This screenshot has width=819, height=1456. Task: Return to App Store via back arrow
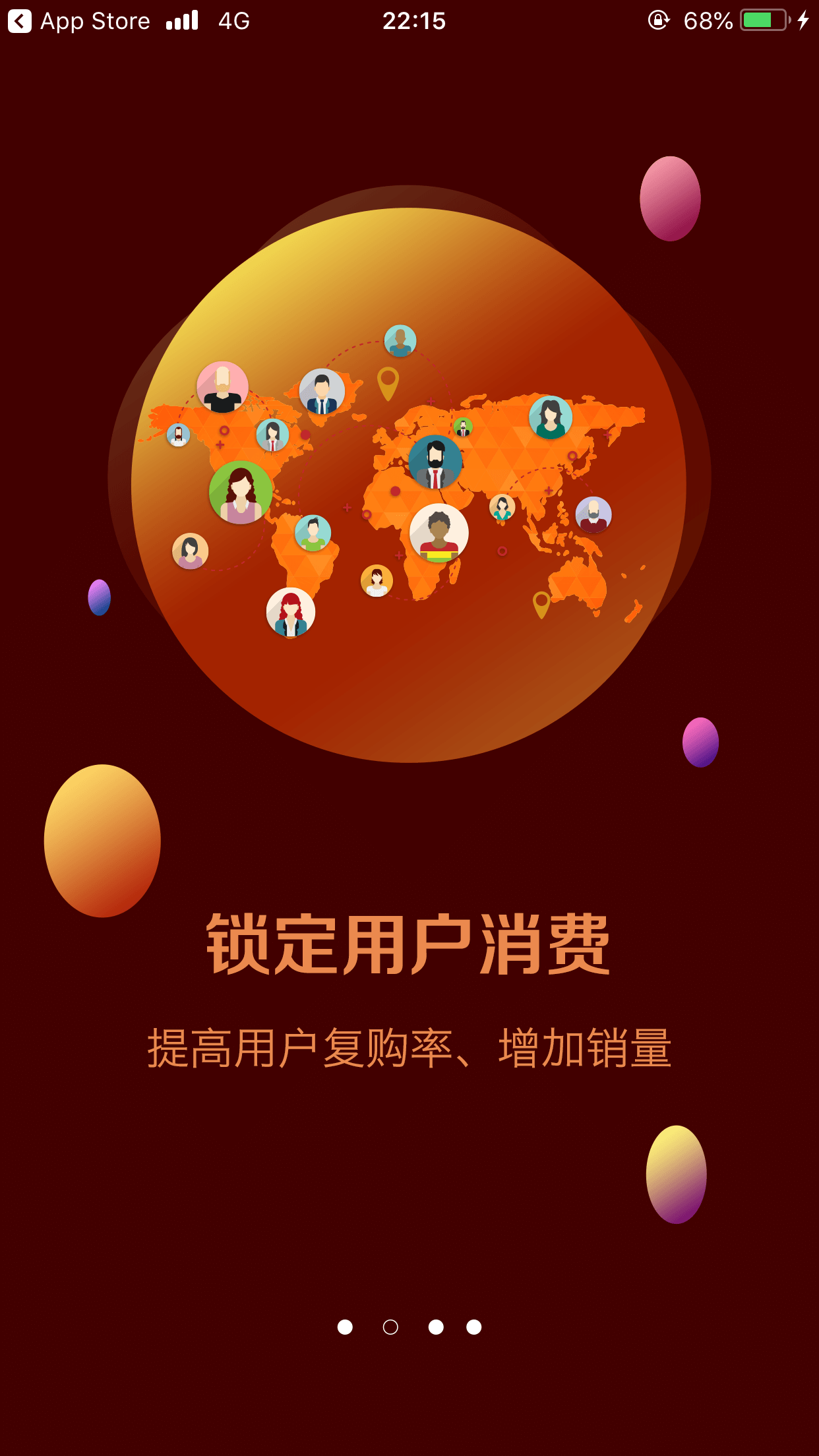point(20,21)
